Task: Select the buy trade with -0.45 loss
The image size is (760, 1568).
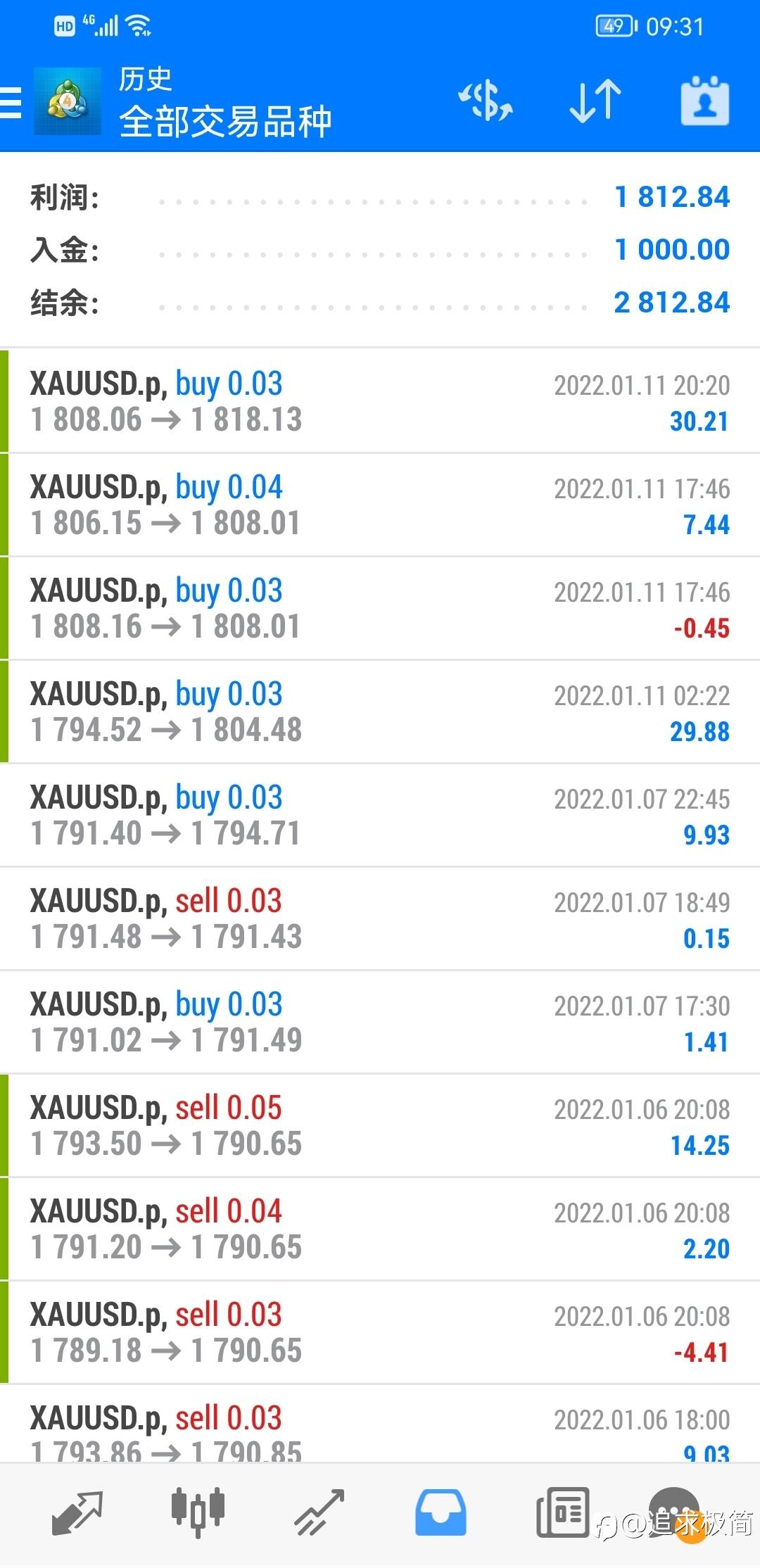Action: pos(380,608)
